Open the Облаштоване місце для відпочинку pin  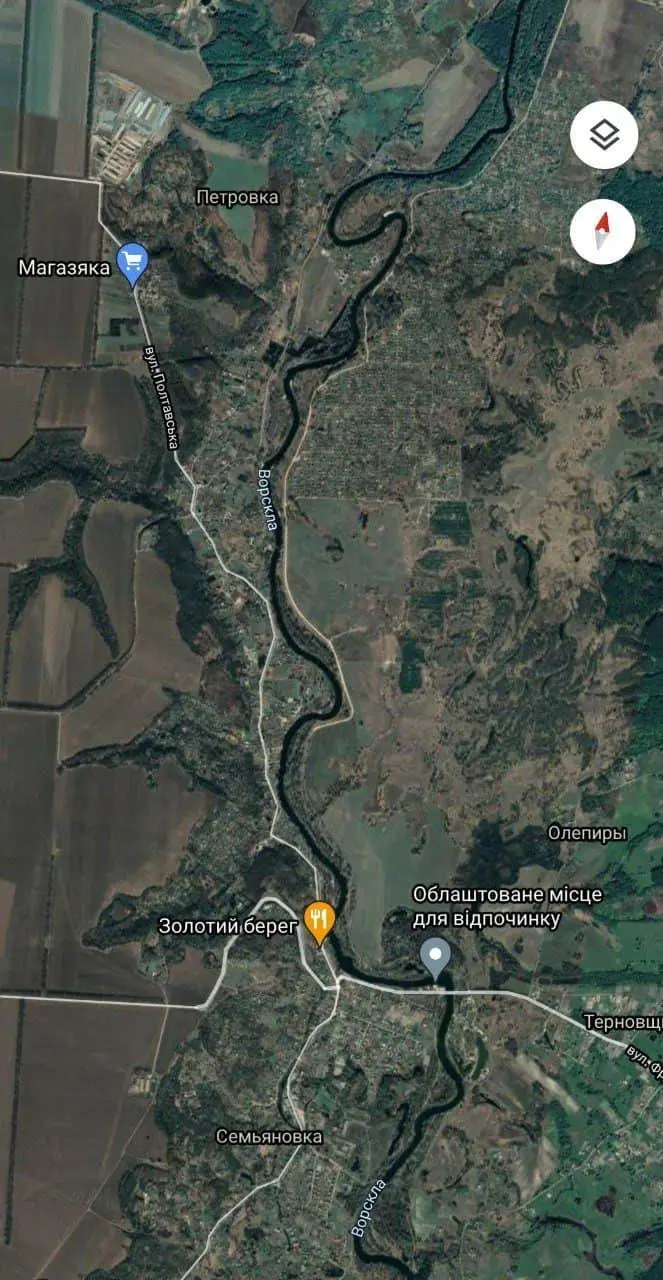pos(435,957)
